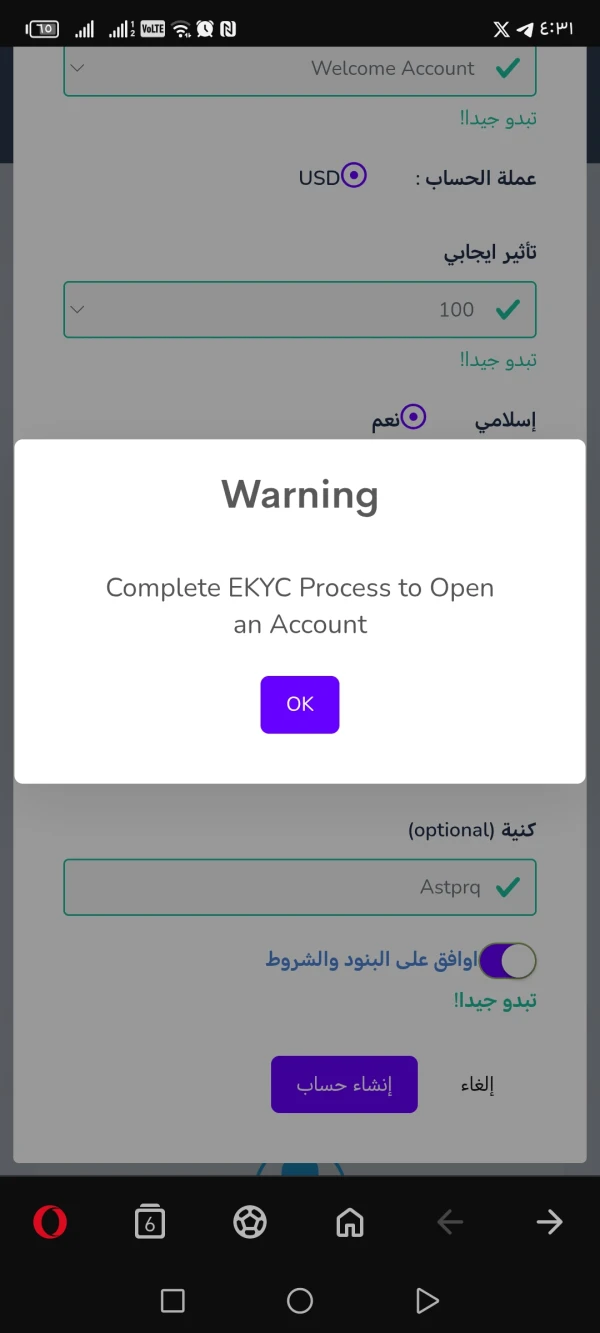Open recent apps from navigation bar
The image size is (600, 1333).
[x=173, y=1300]
